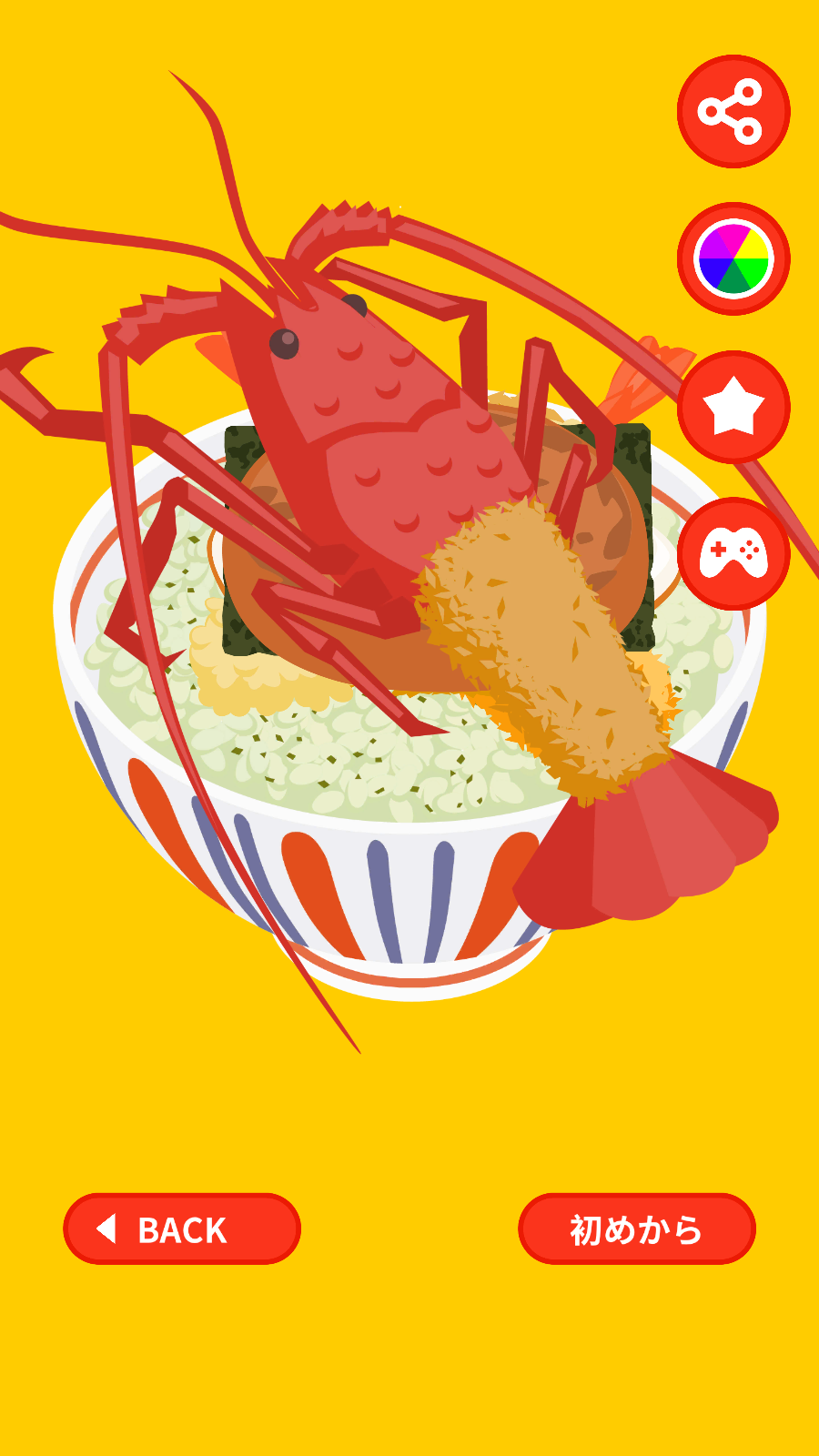
Task: Open the game controller button
Action: click(733, 553)
